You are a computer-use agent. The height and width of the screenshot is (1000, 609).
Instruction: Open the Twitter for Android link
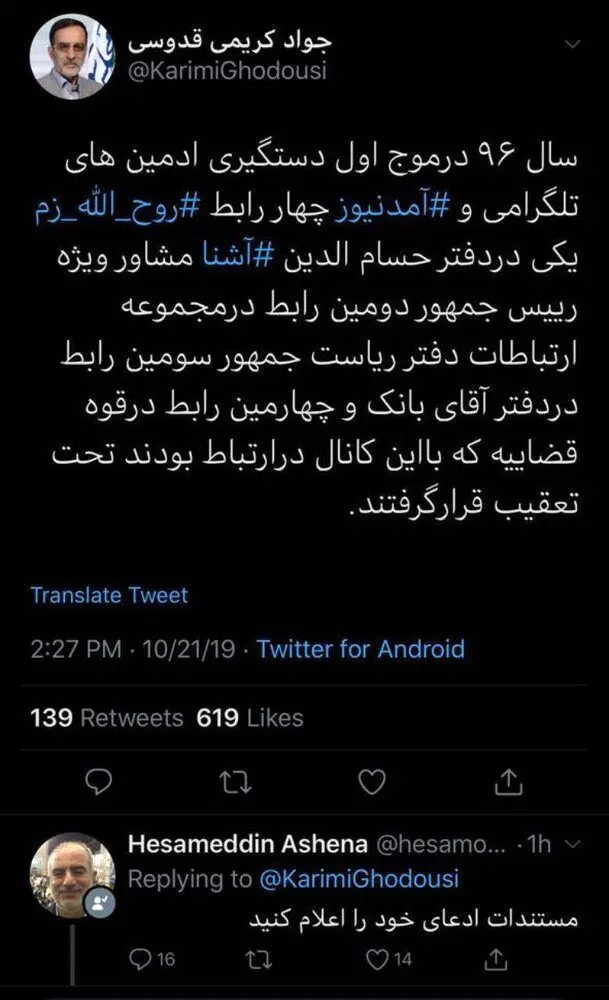coord(361,649)
